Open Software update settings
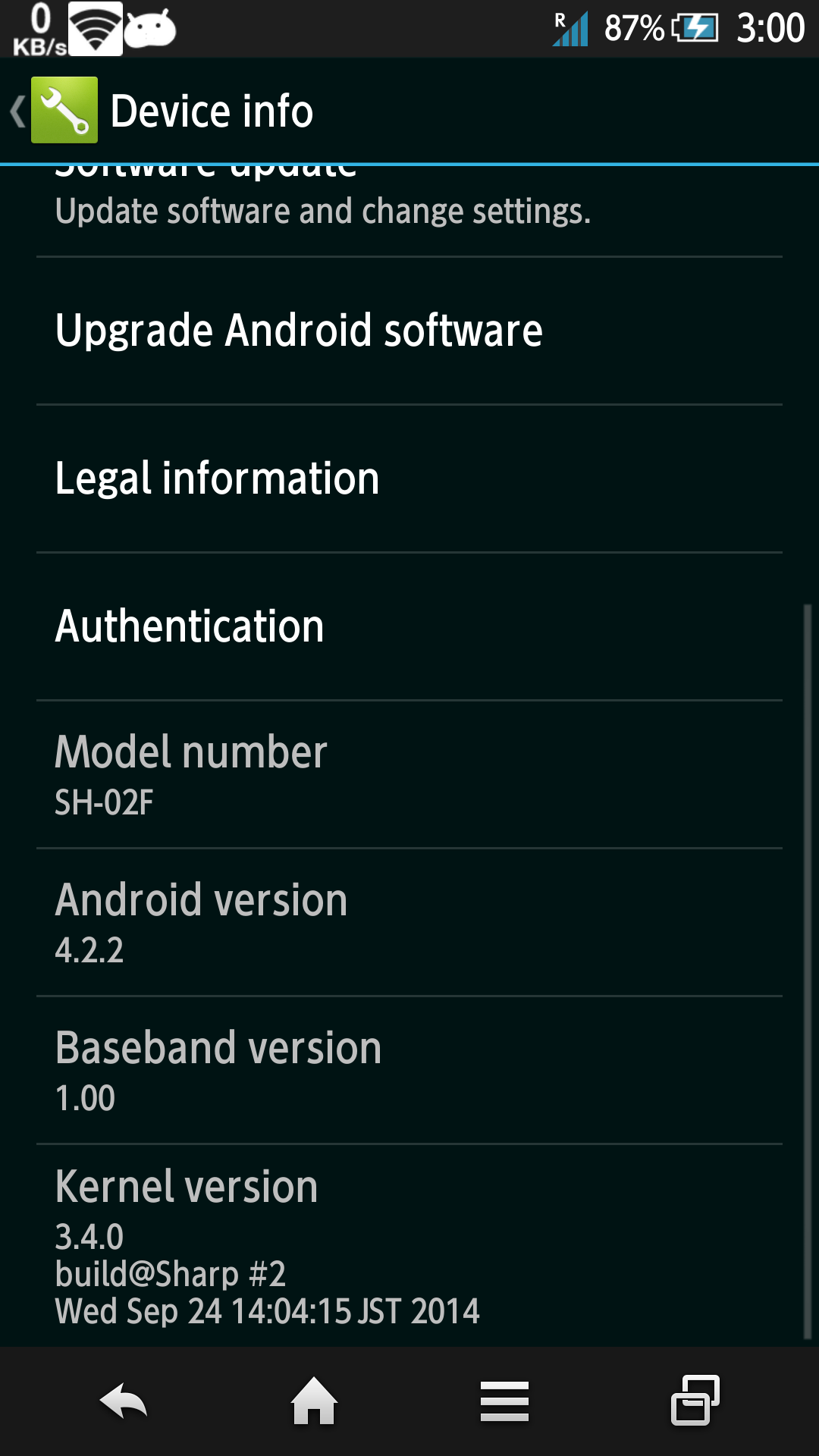The image size is (819, 1456). [322, 209]
